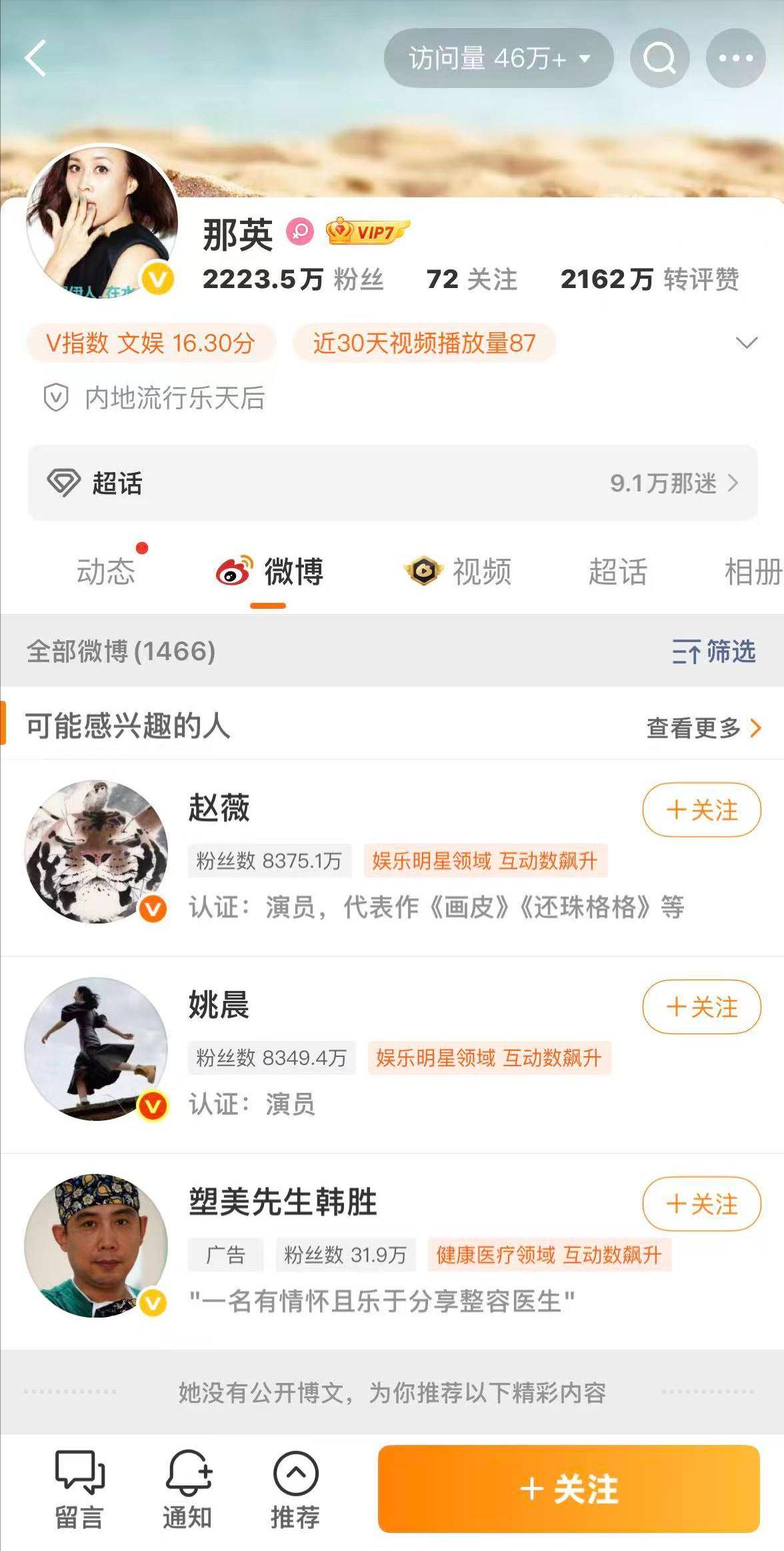784x1551 pixels.
Task: Open 留言 at the bottom bar
Action: [x=79, y=1490]
